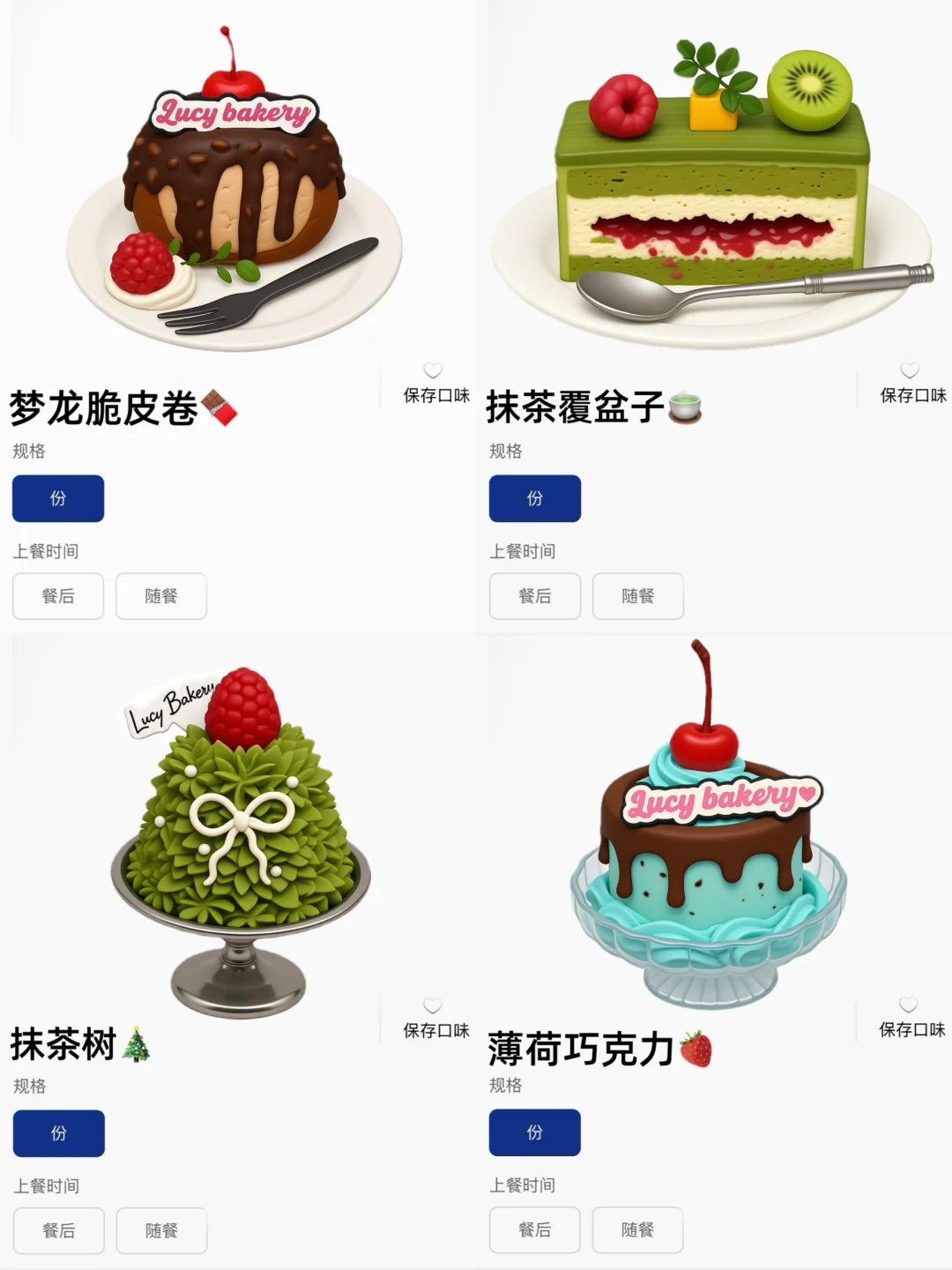
Task: Select 餐后 serving time for 薄荷巧克力
Action: [534, 1230]
